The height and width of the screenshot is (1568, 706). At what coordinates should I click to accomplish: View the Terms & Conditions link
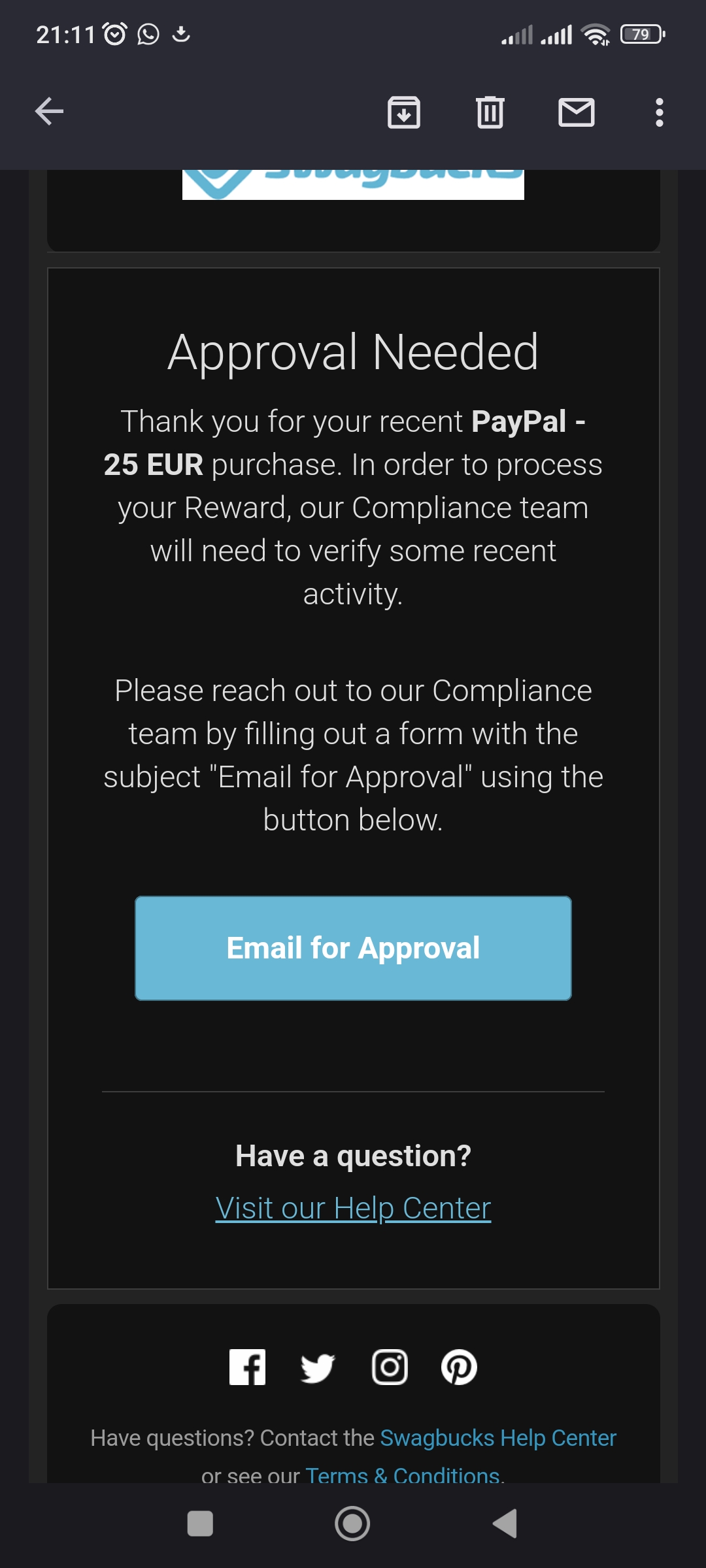pyautogui.click(x=404, y=1475)
